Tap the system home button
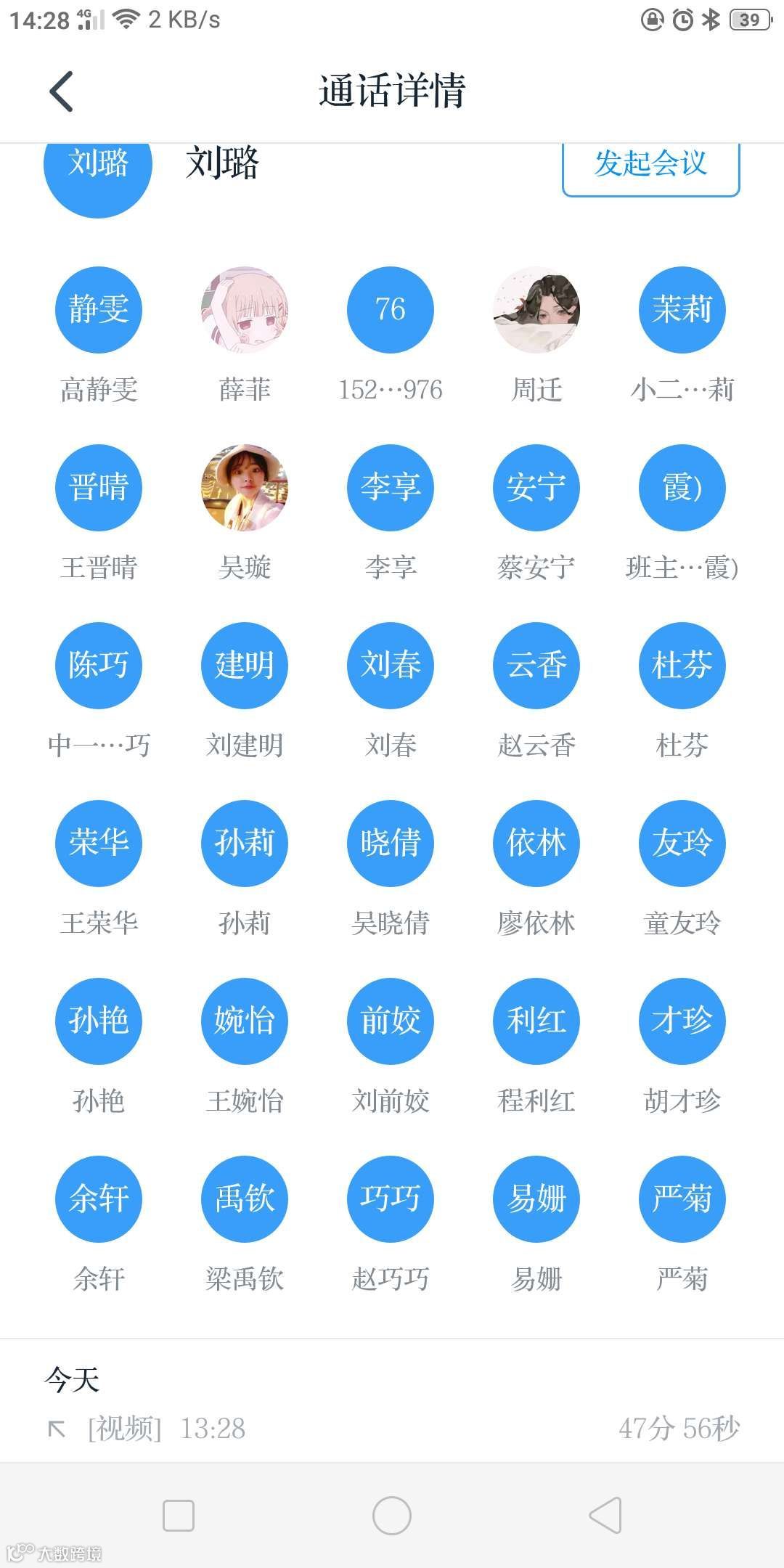This screenshot has height=1568, width=784. [x=392, y=1516]
